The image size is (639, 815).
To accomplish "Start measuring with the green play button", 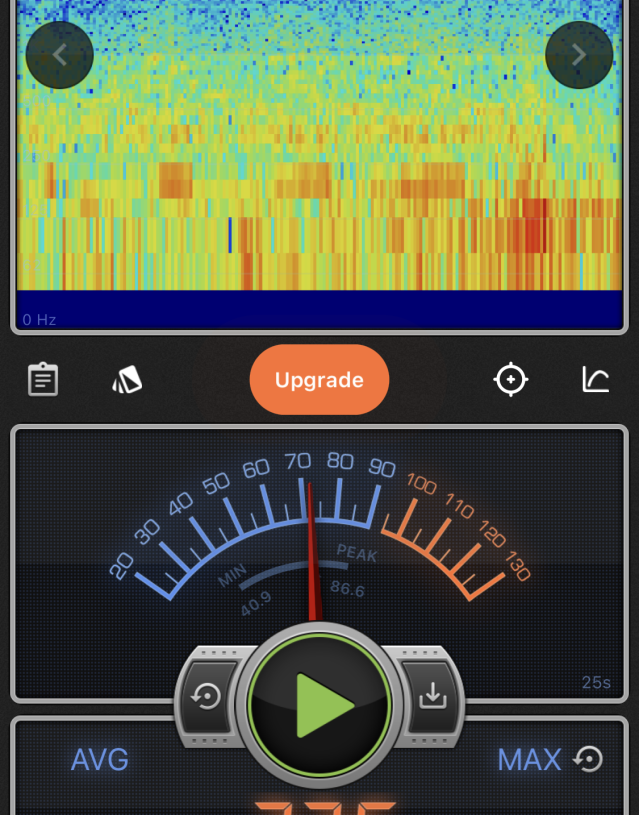I will point(319,705).
